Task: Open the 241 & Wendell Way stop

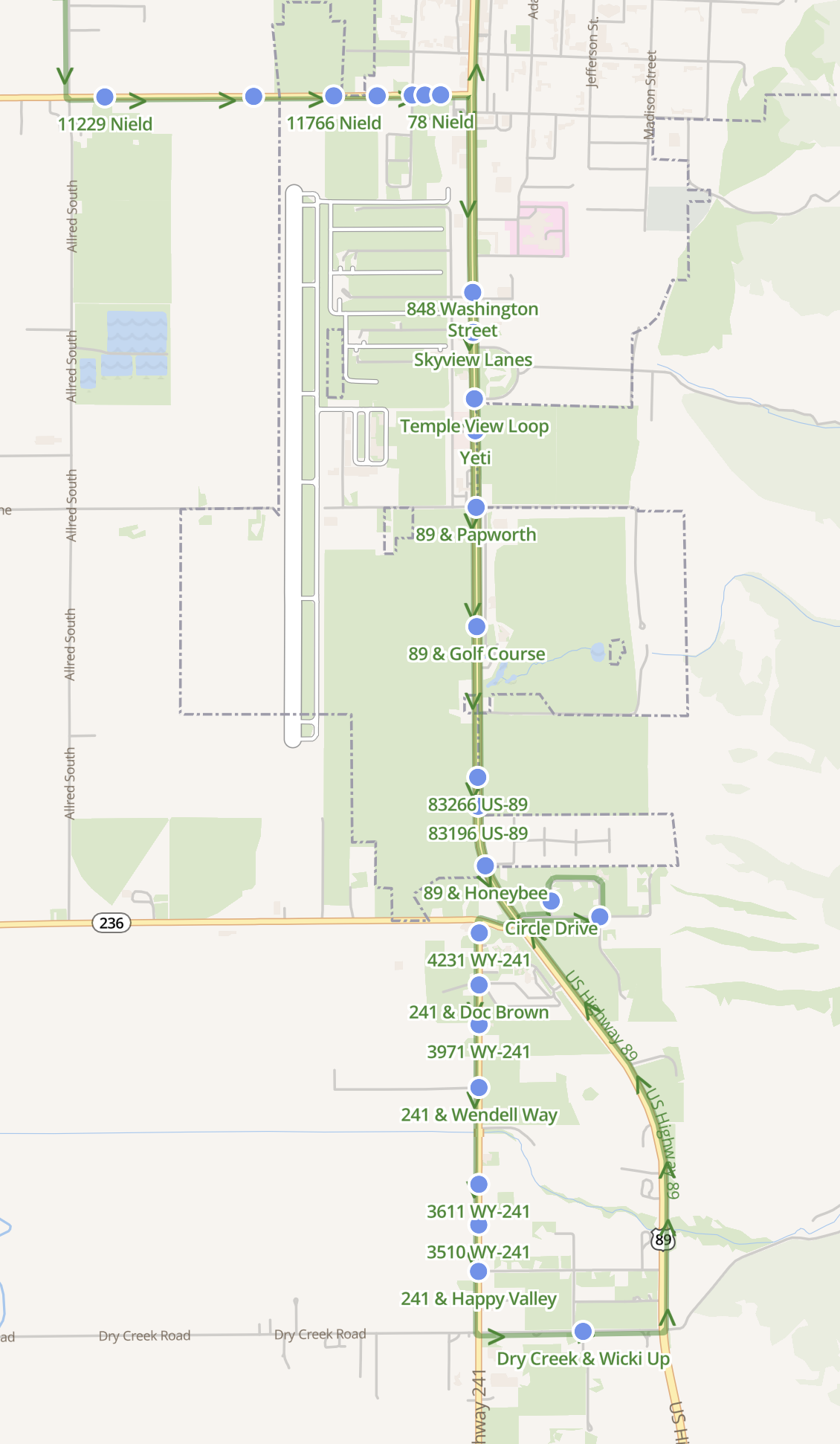Action: [479, 1088]
